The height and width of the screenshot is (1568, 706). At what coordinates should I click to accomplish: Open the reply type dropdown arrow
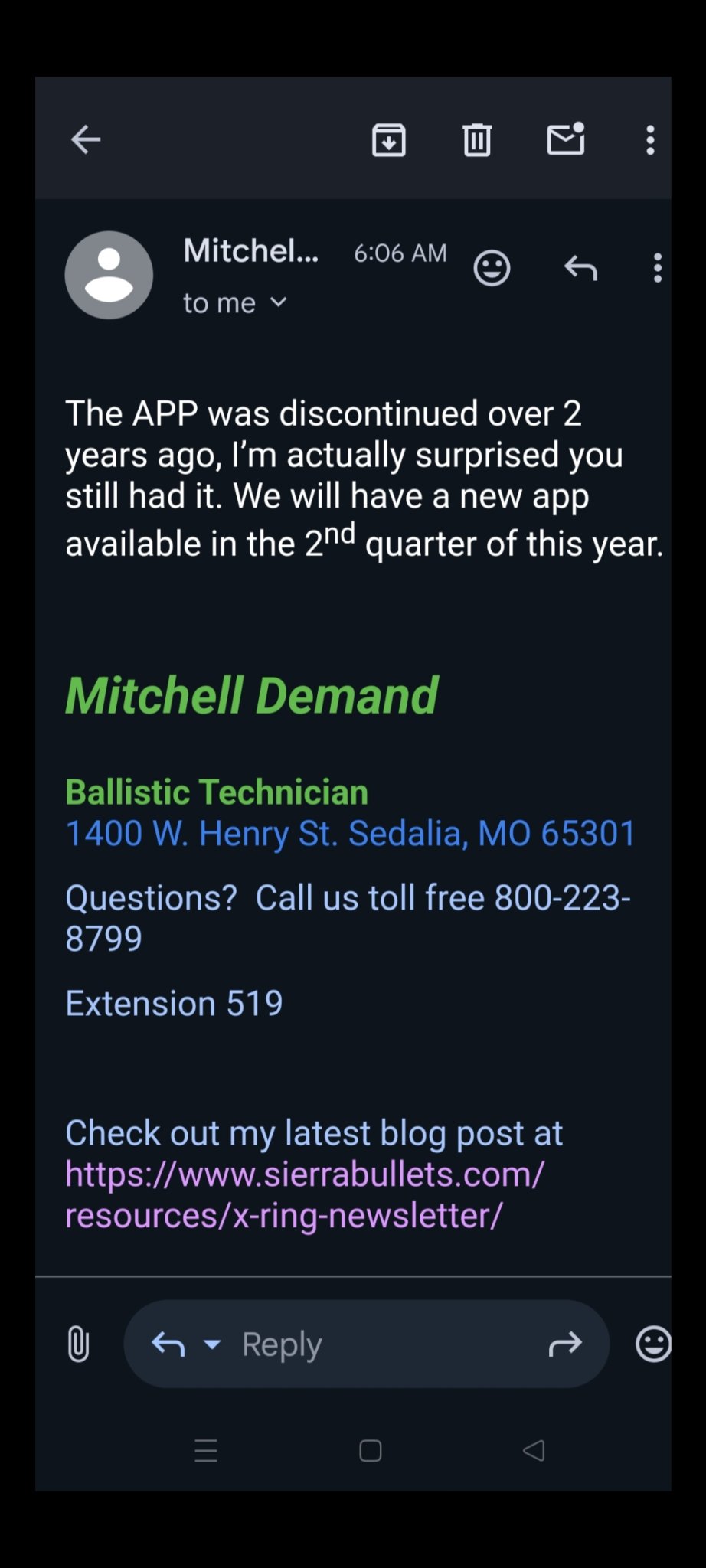pyautogui.click(x=212, y=1344)
